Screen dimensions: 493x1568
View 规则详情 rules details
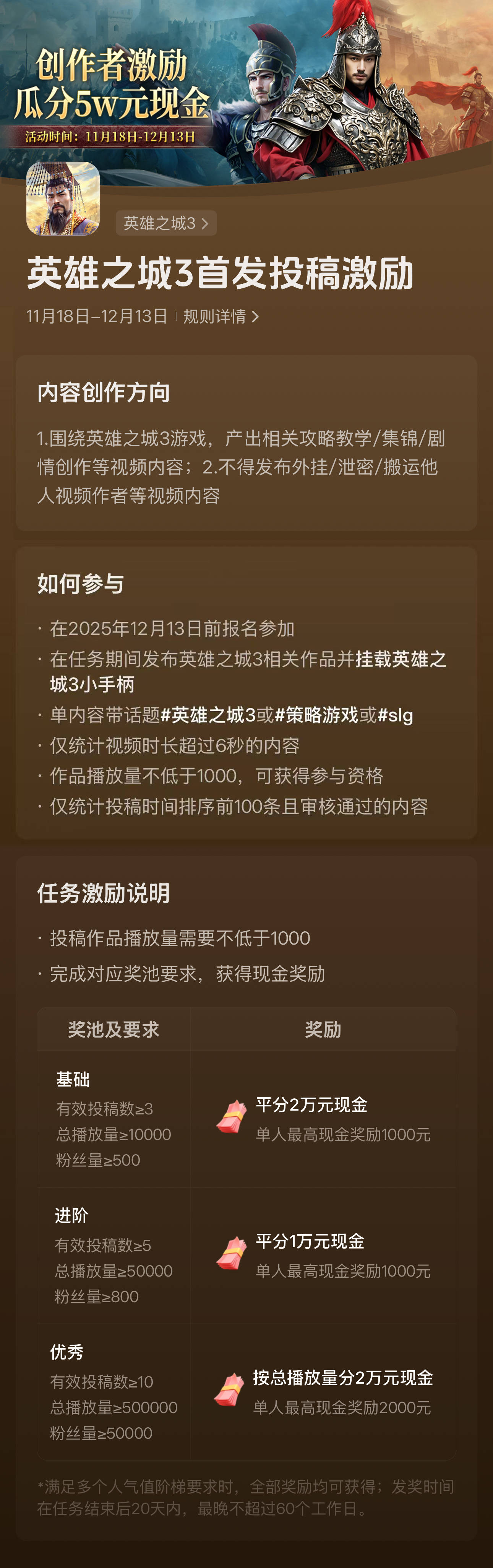[221, 317]
